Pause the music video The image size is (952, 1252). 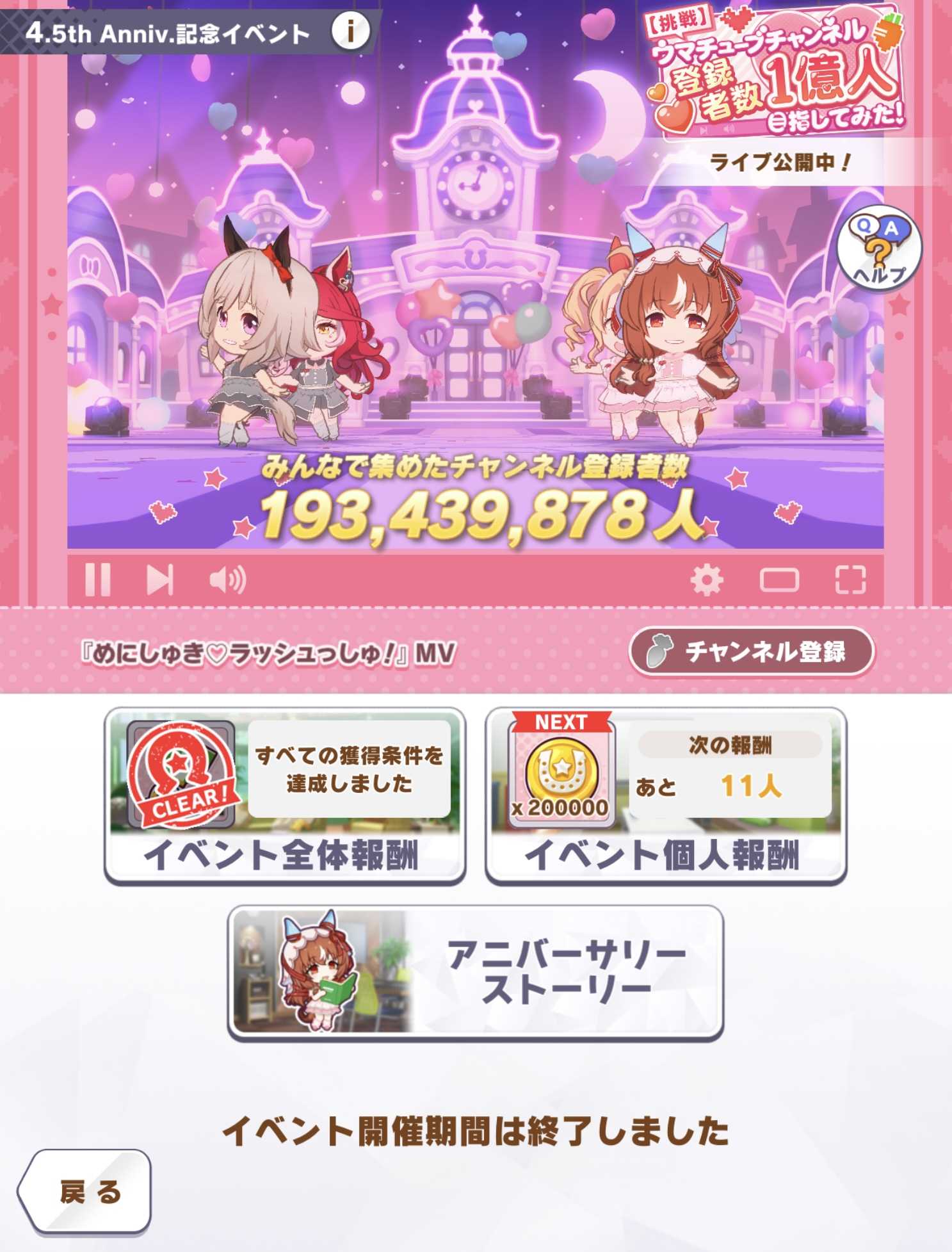97,580
